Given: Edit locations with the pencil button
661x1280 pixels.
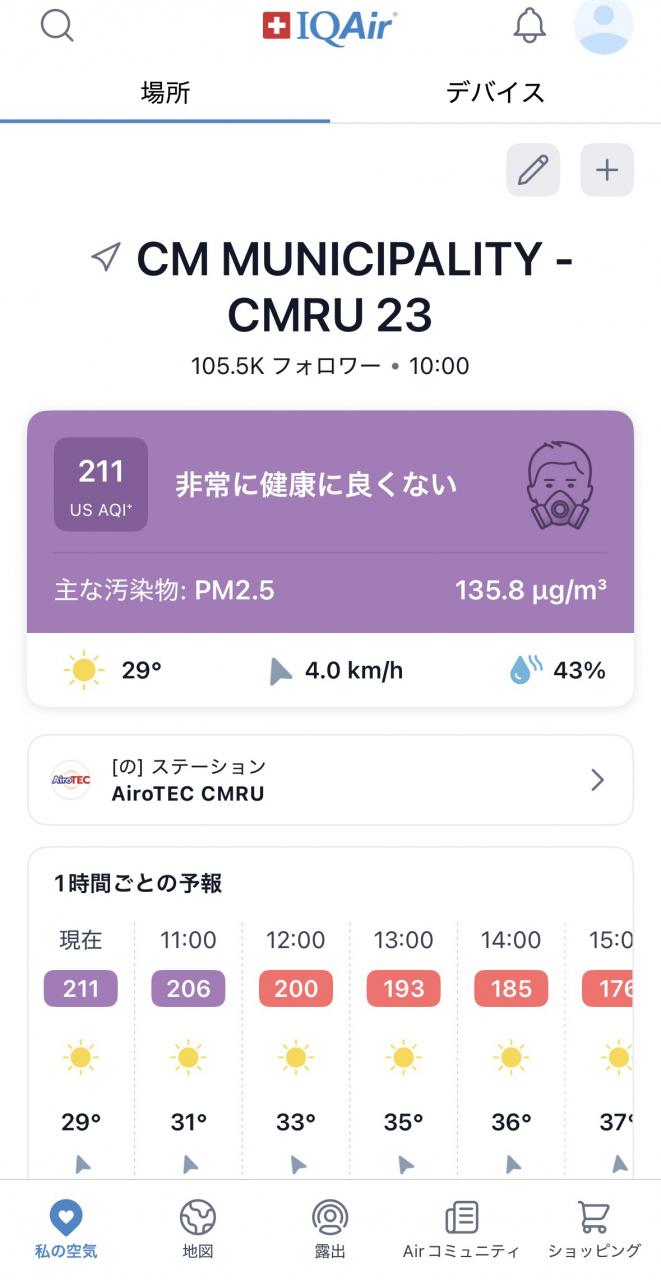Looking at the screenshot, I should click(533, 170).
